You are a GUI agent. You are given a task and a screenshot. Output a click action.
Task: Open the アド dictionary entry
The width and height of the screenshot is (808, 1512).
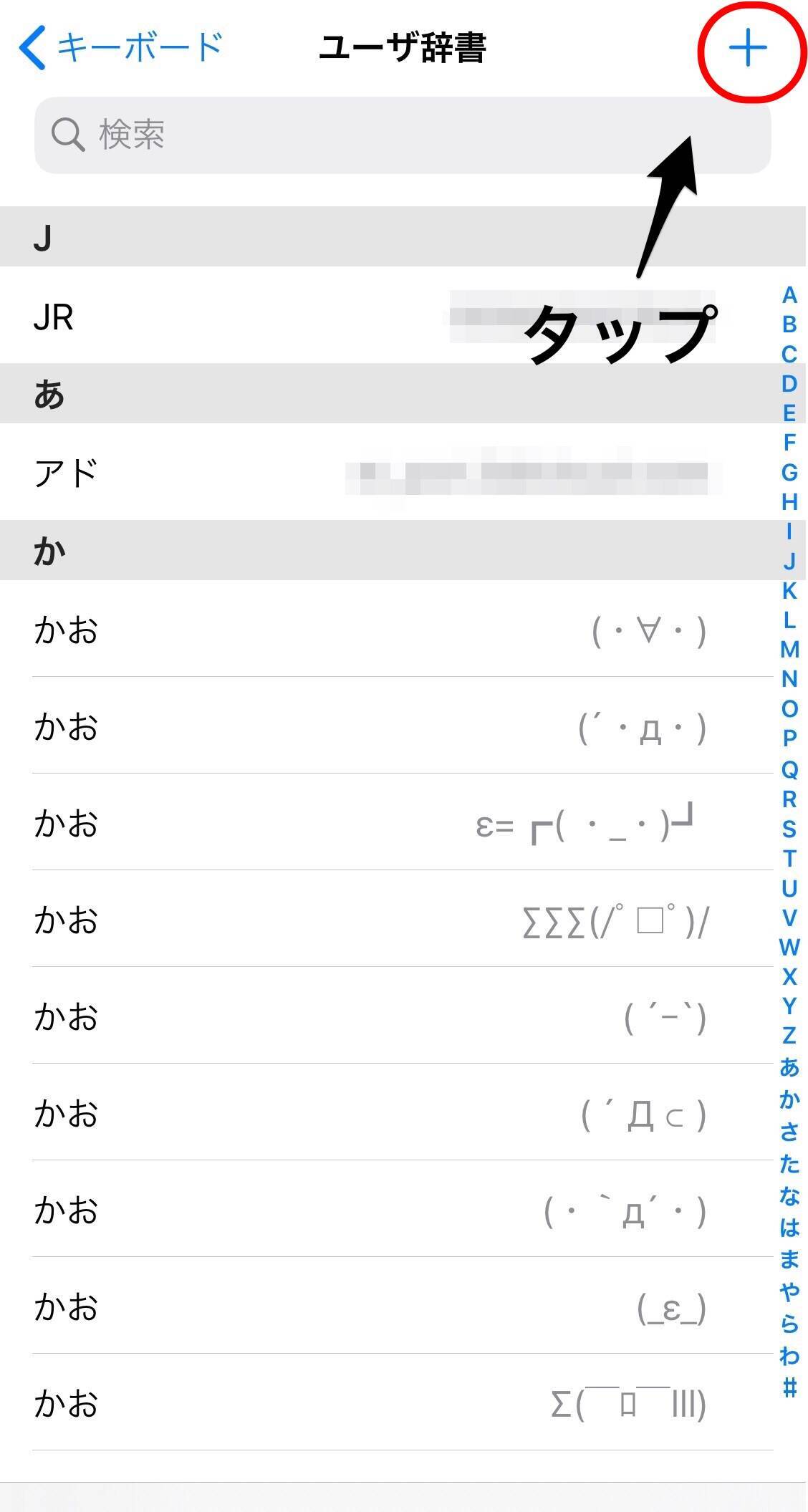387,473
